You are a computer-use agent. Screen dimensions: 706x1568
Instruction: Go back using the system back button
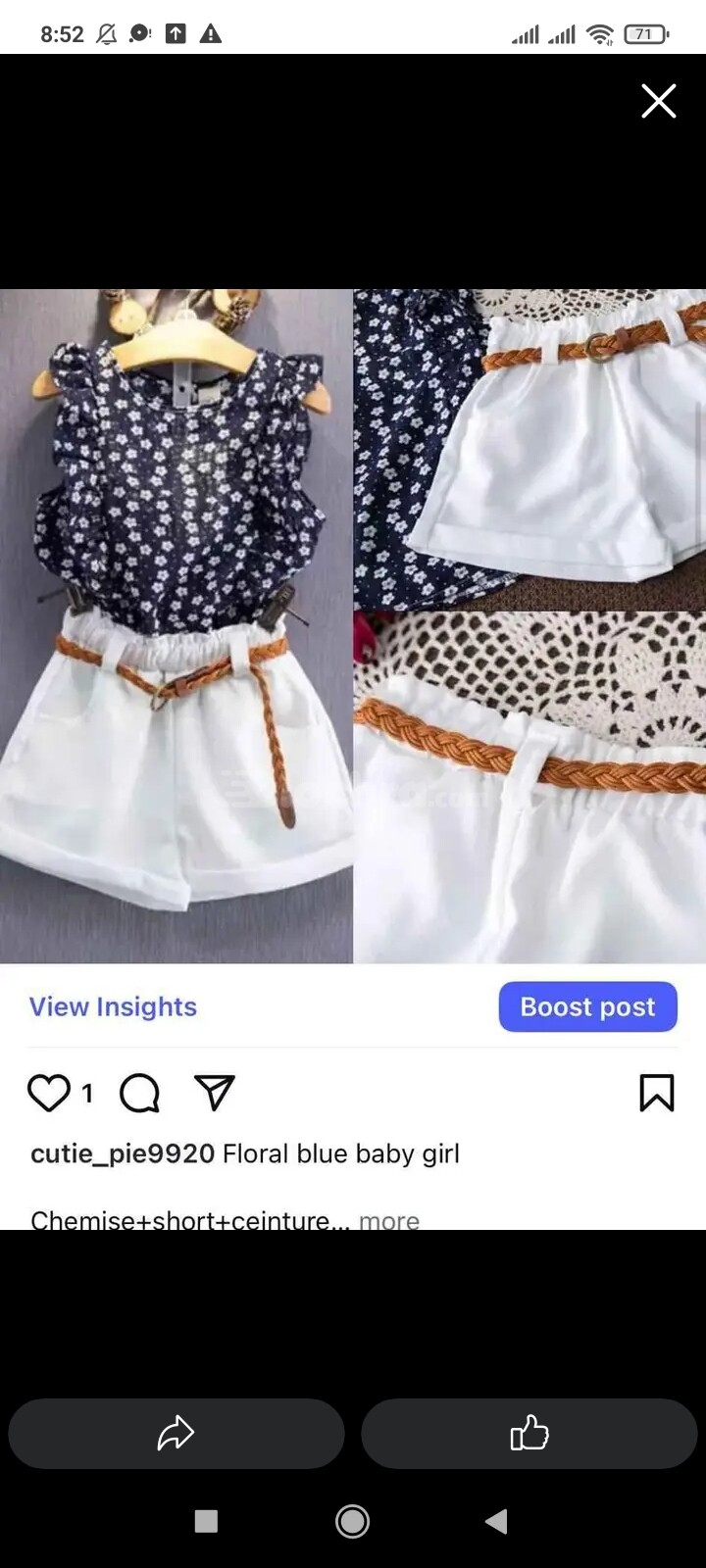(496, 1521)
